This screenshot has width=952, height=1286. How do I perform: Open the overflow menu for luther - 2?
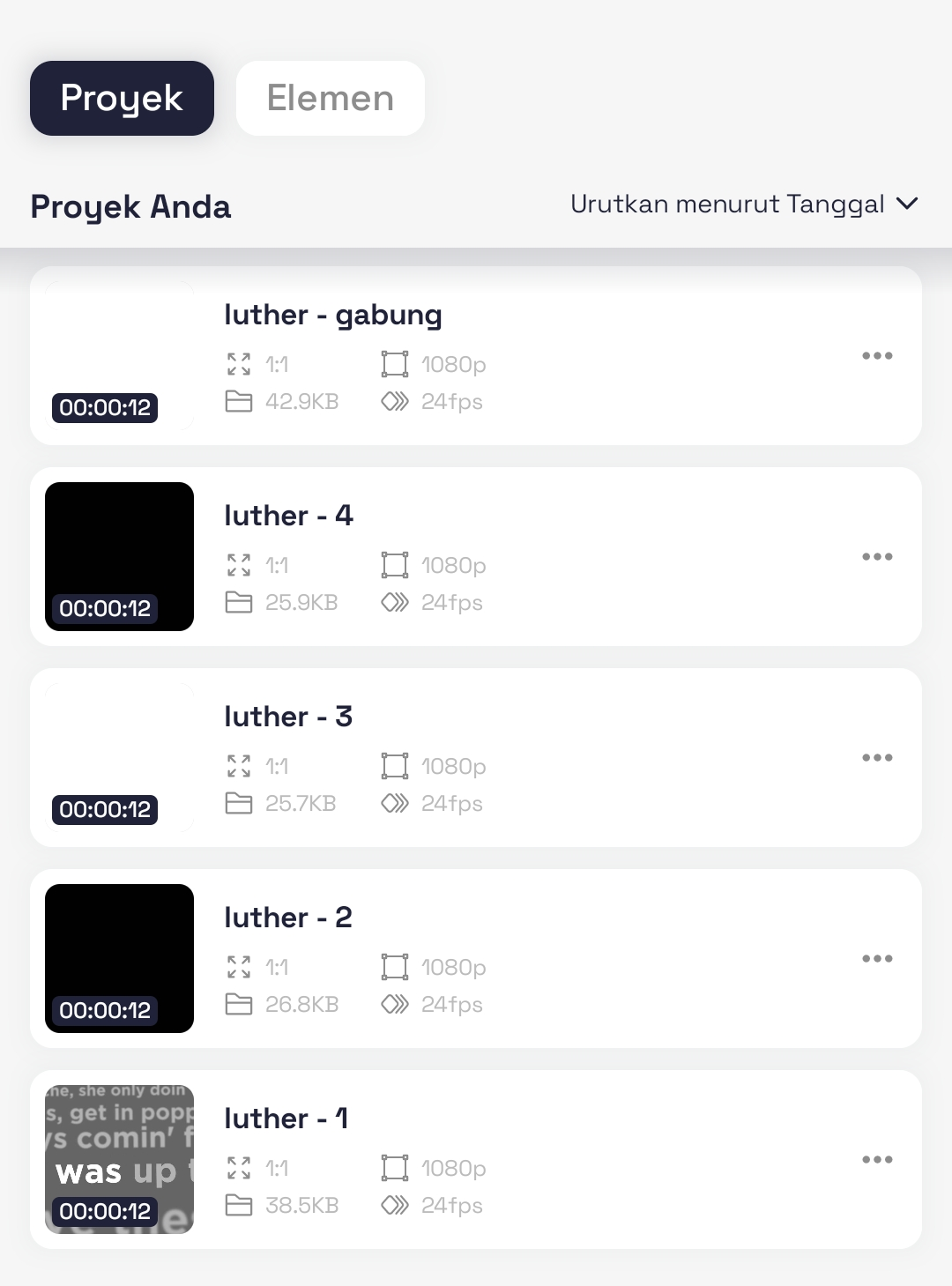(877, 959)
